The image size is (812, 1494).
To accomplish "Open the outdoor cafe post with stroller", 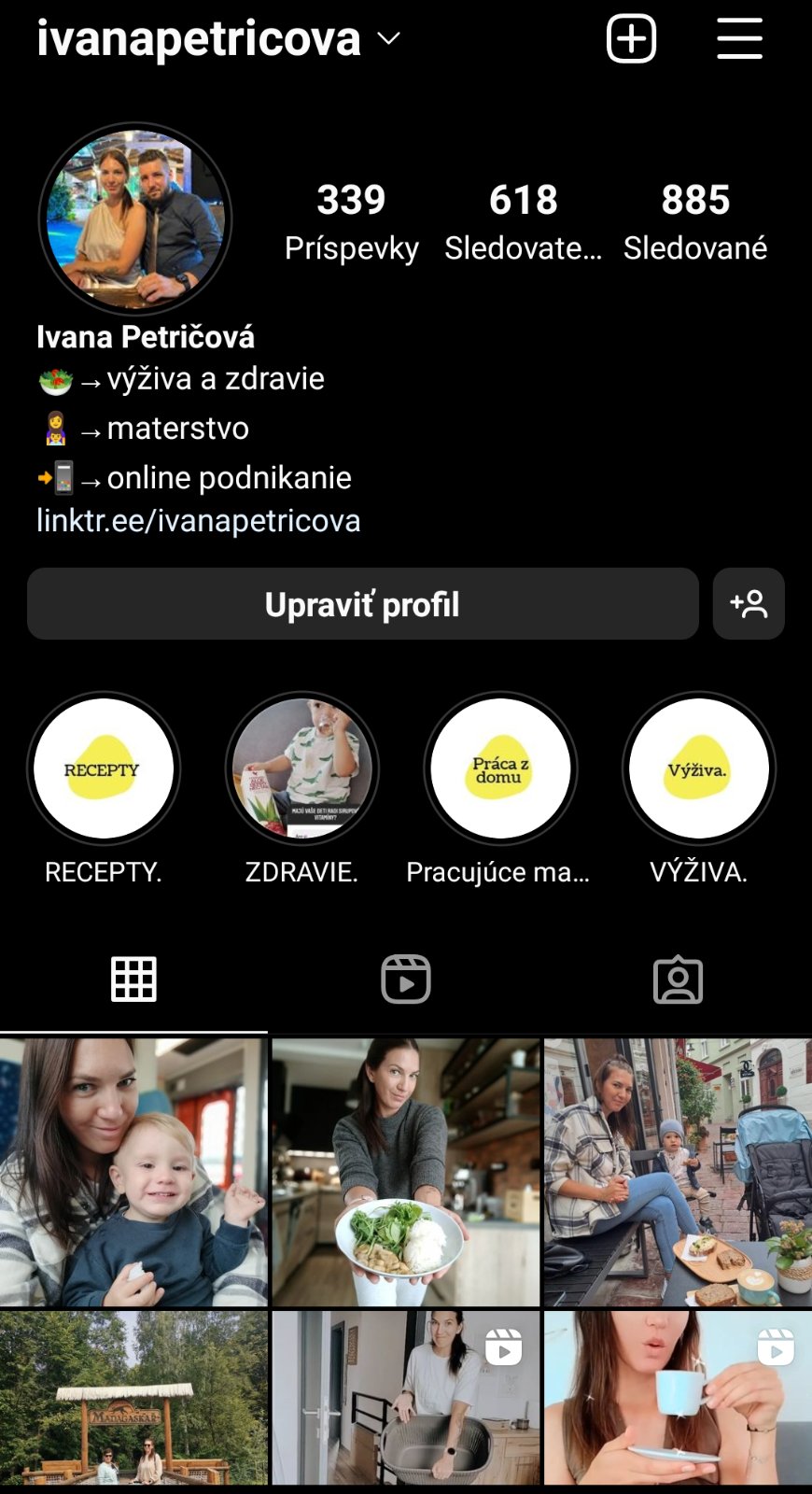I will [x=679, y=1172].
